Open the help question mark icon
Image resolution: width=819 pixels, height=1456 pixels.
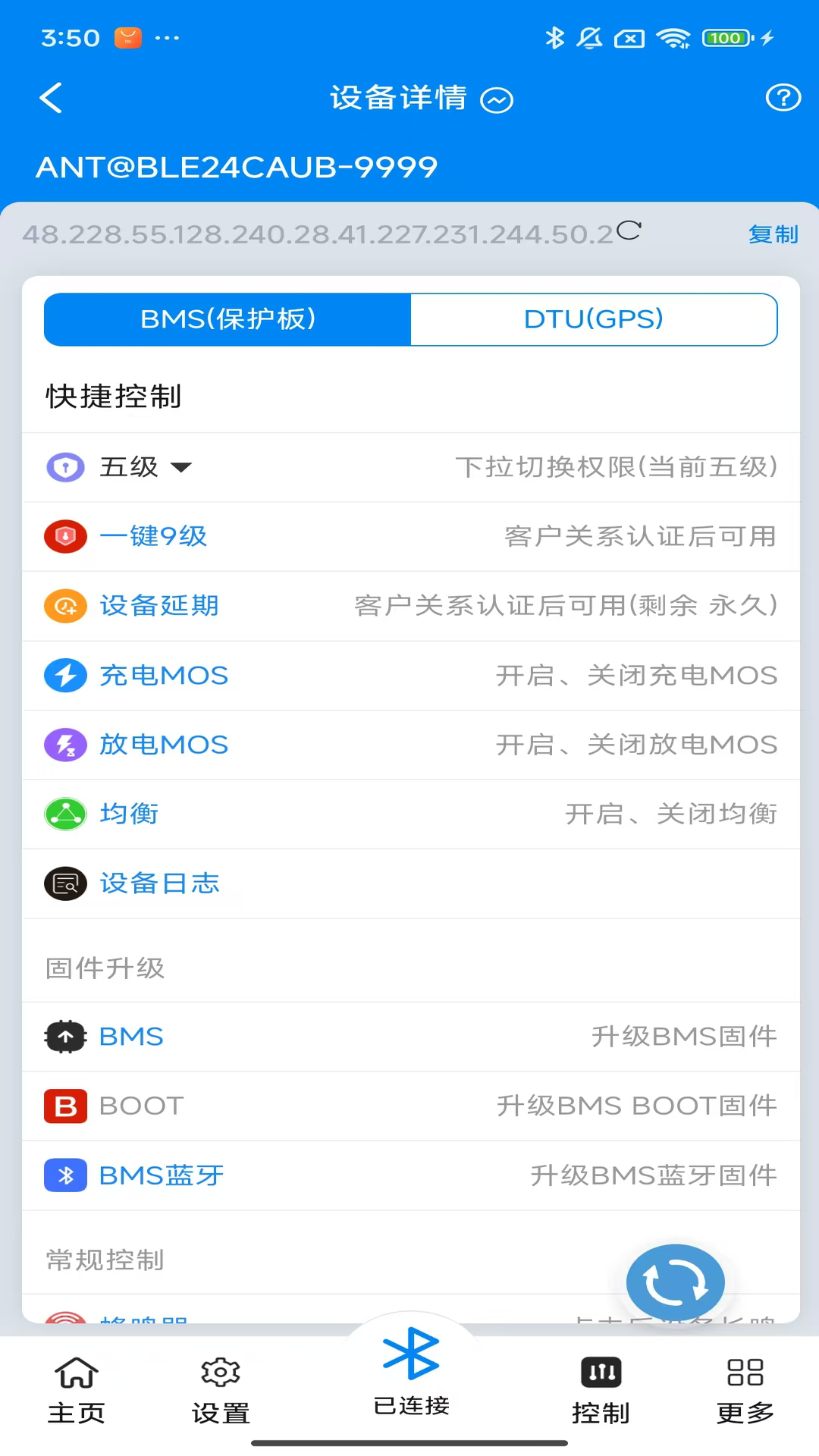[783, 98]
